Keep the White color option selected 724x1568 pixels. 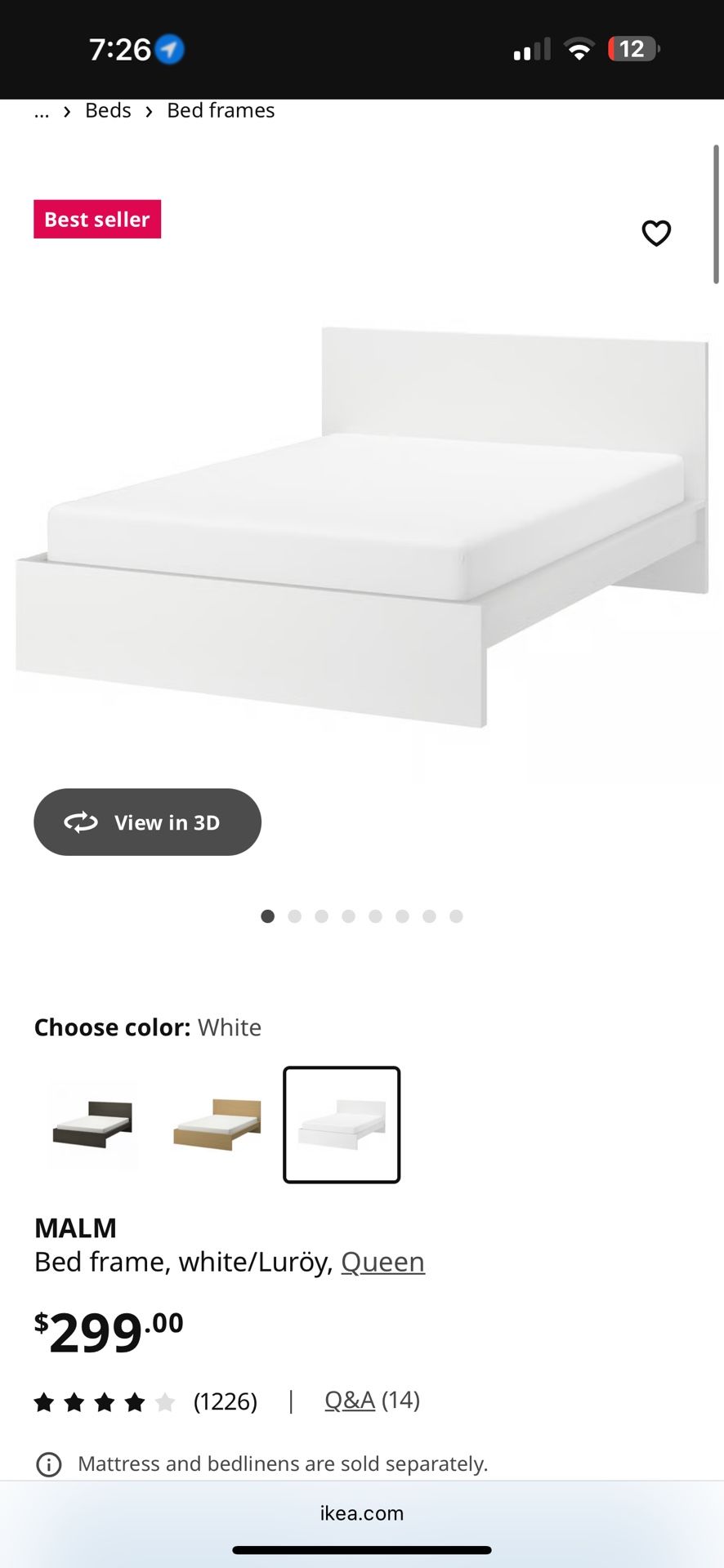coord(341,1125)
